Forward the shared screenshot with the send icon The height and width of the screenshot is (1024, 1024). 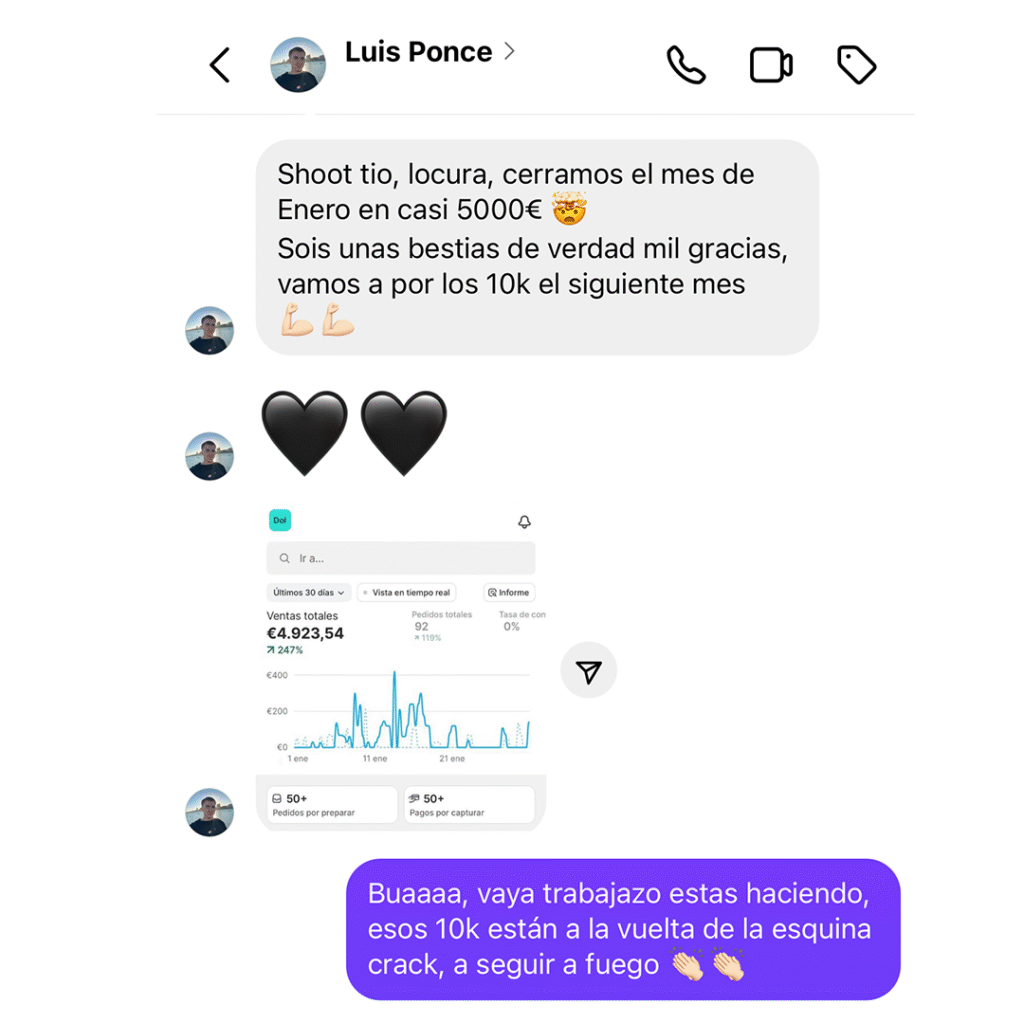tap(589, 671)
